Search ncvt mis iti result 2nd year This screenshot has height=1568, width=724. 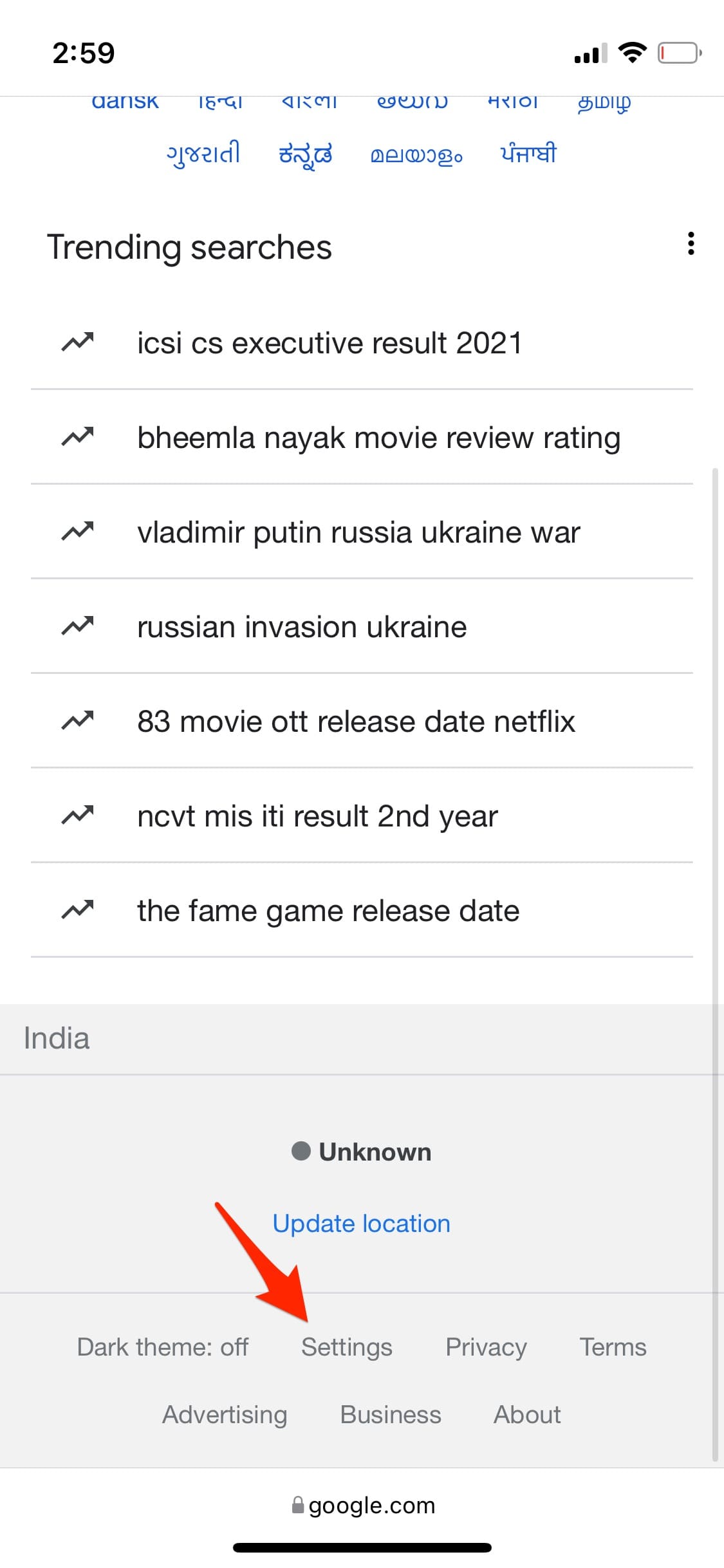coord(362,816)
